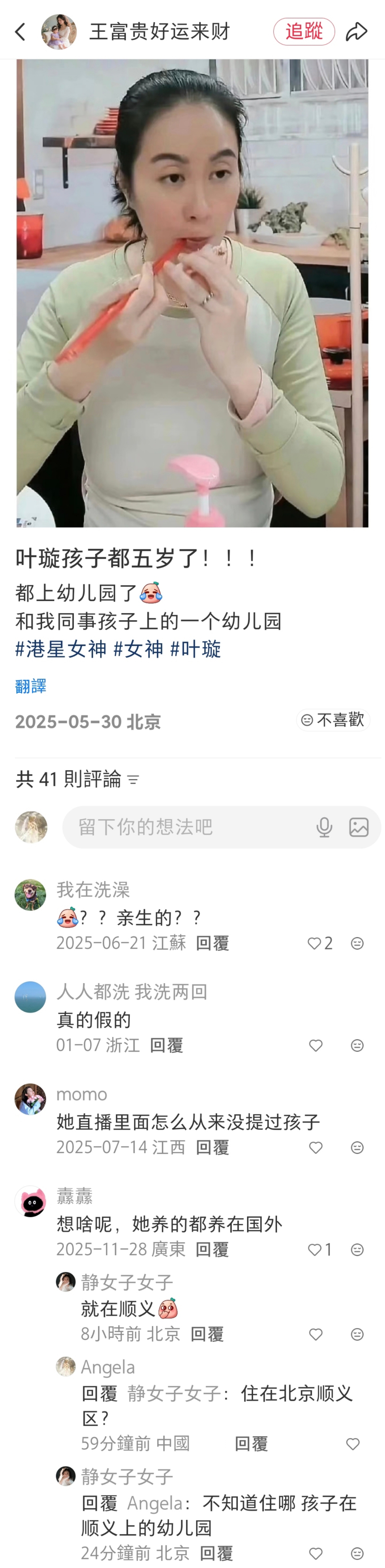React with emoji to momo's comment

[x=357, y=1147]
